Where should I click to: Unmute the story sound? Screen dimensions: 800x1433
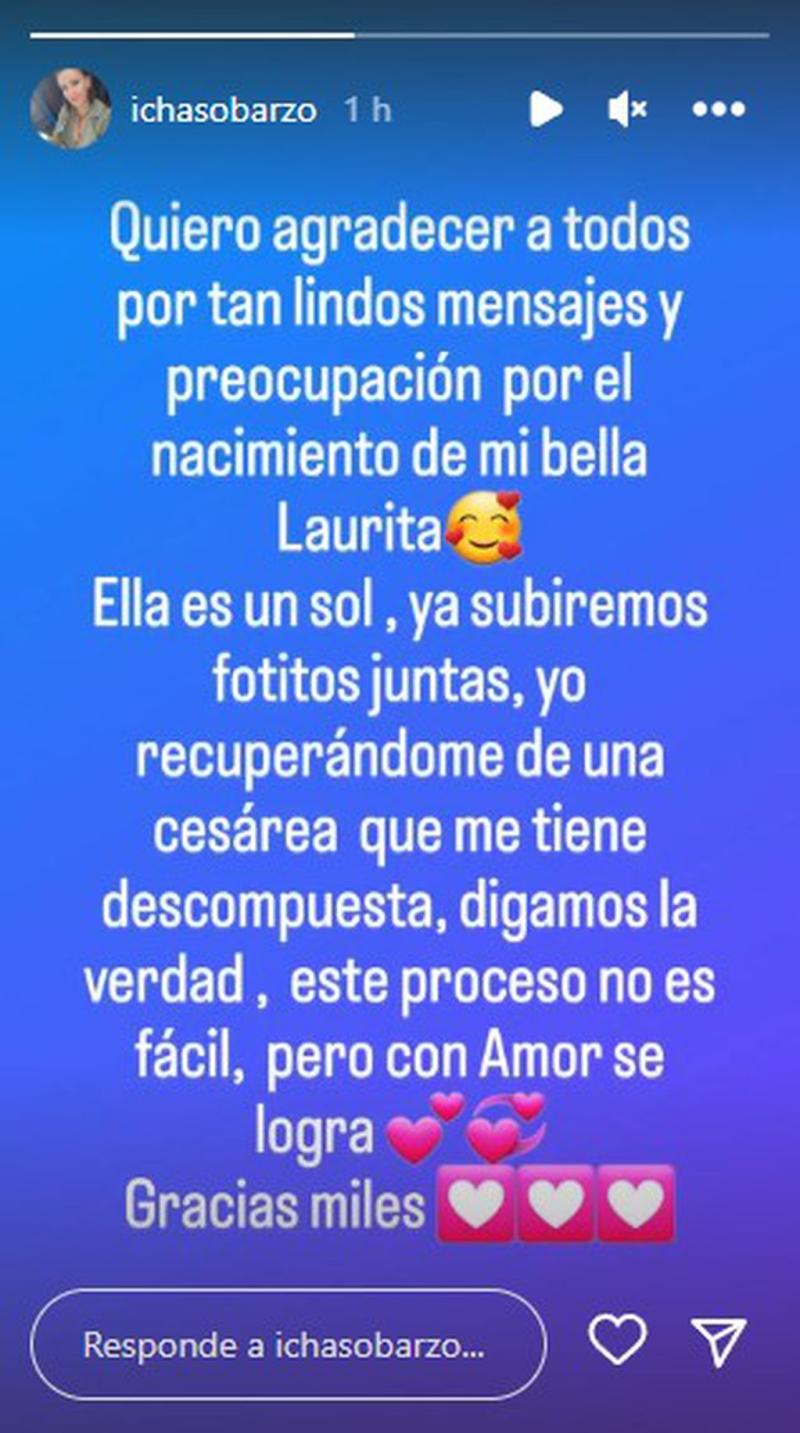coord(628,109)
